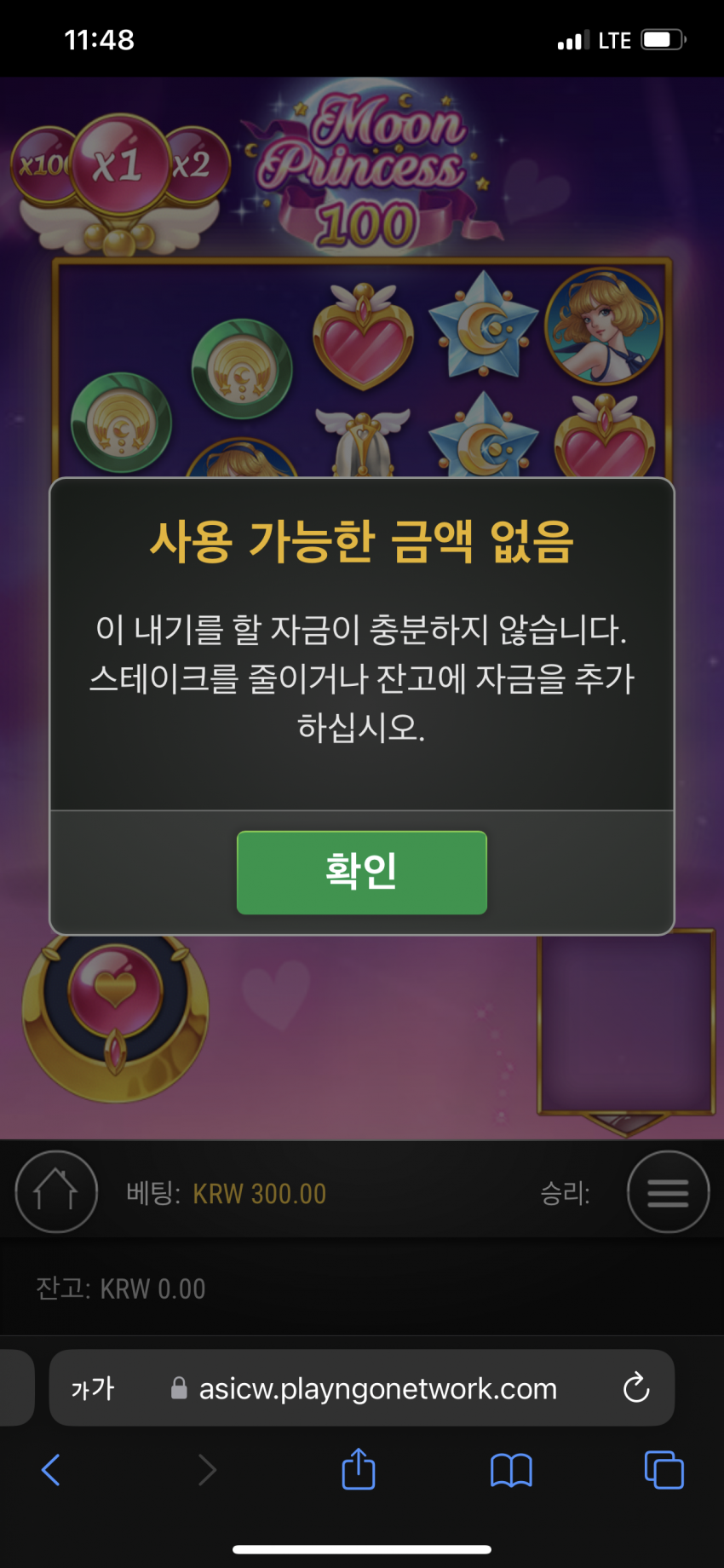Open Safari bookmarks
This screenshot has width=724, height=1568.
coord(511,1470)
